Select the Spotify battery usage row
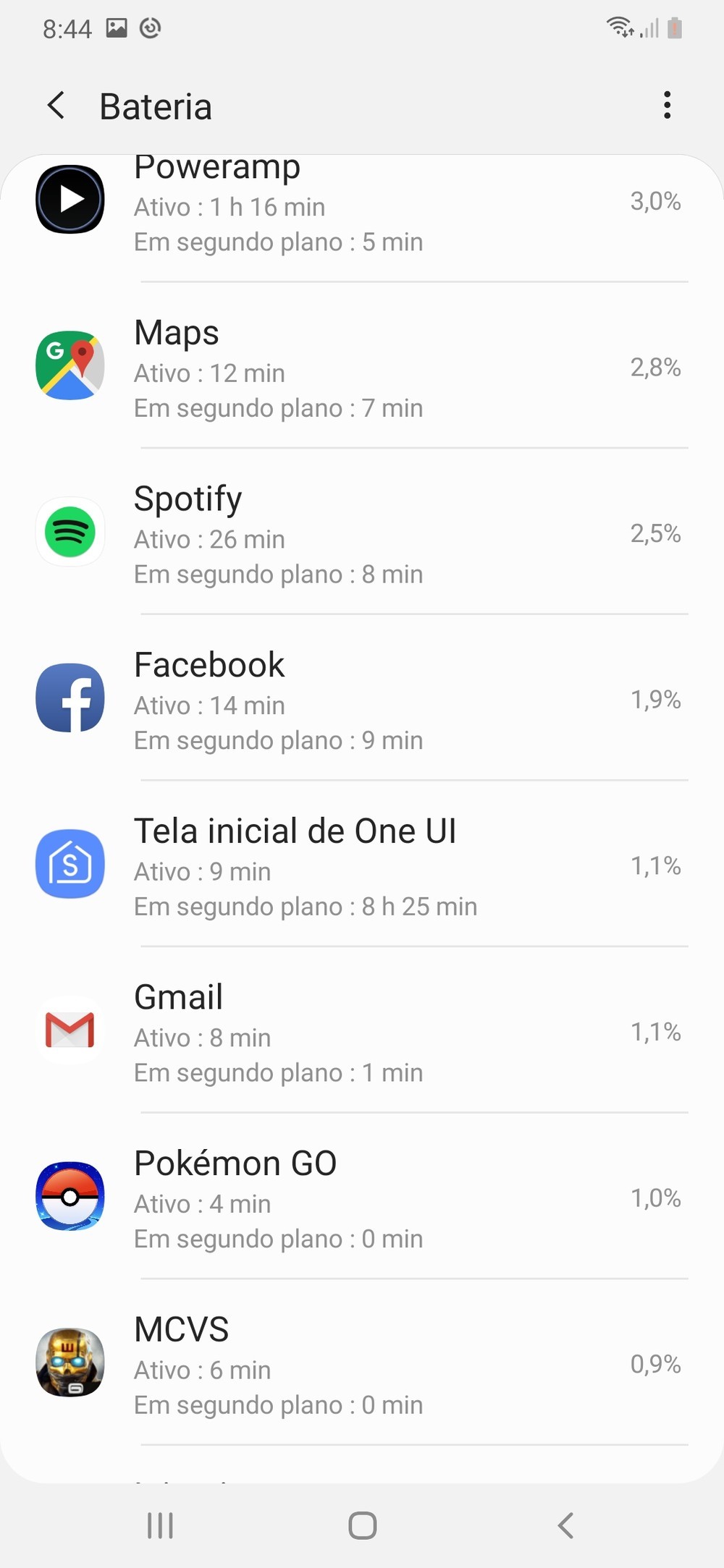This screenshot has height=1568, width=724. tap(362, 534)
